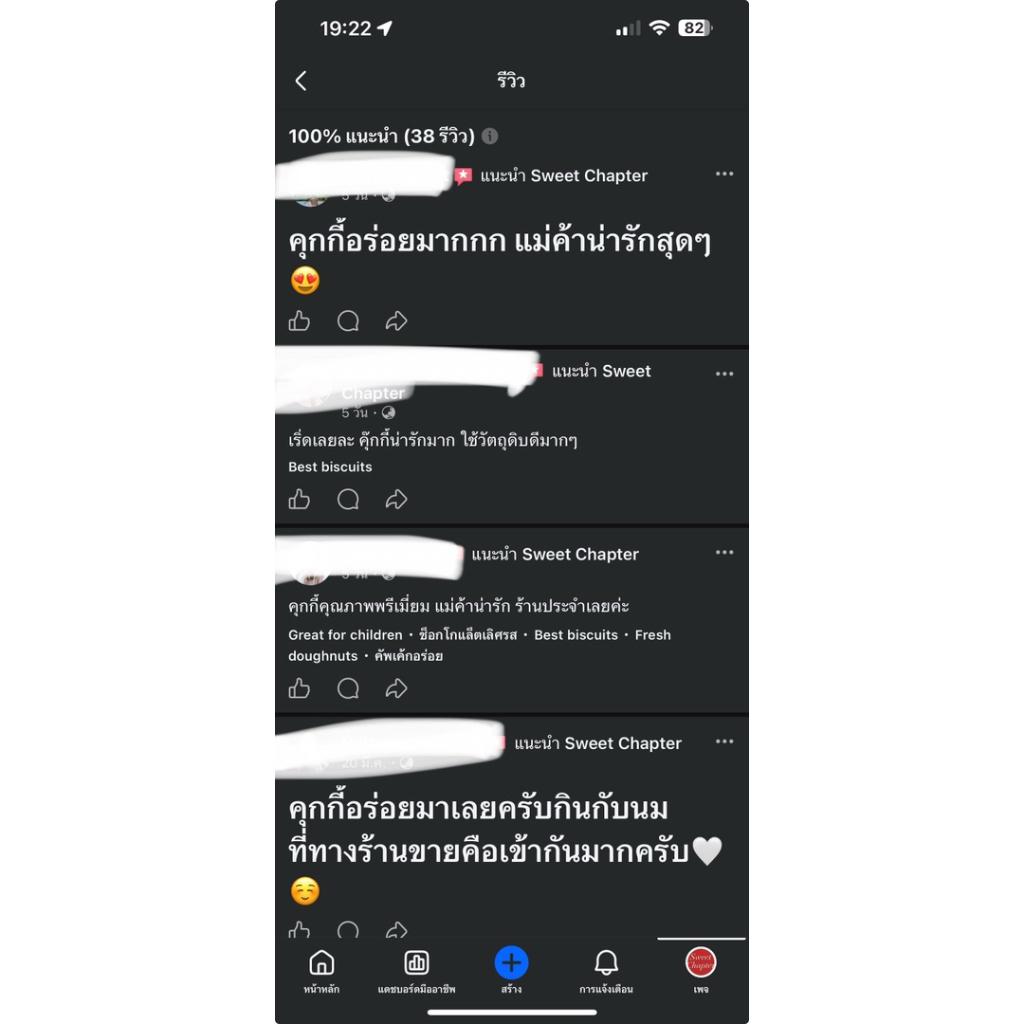Open the info icon beside 38 รีวิว

point(490,136)
